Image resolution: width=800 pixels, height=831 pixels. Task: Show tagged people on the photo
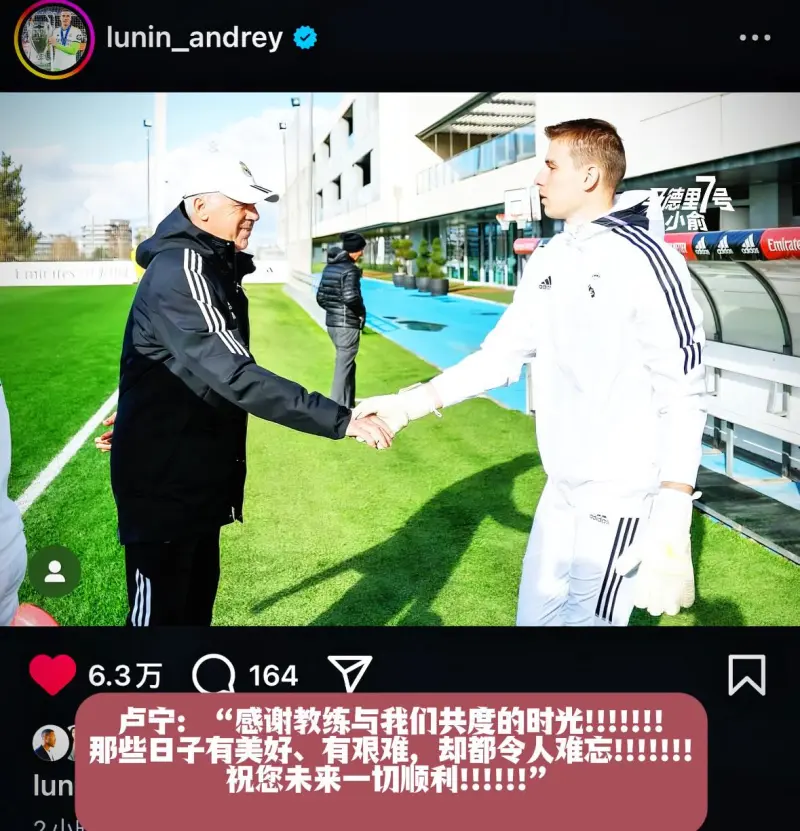(x=54, y=571)
